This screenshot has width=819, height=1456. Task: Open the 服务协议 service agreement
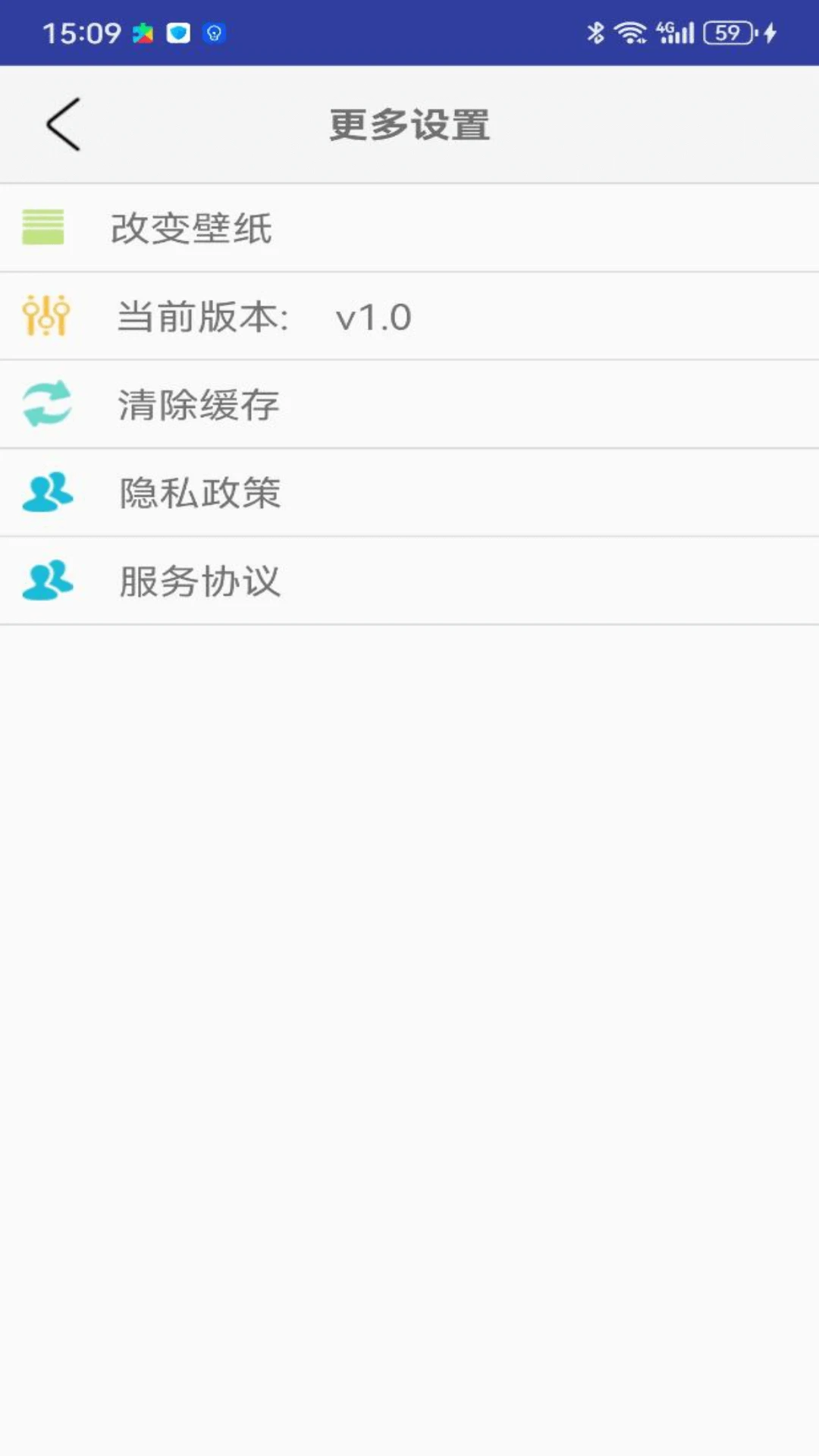tap(199, 581)
